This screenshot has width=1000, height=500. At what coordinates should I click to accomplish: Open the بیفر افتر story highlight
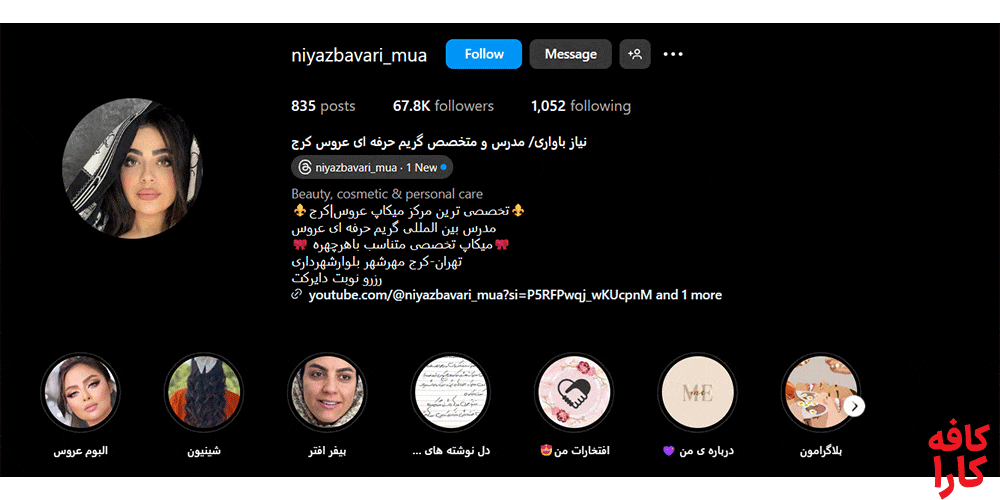click(327, 392)
